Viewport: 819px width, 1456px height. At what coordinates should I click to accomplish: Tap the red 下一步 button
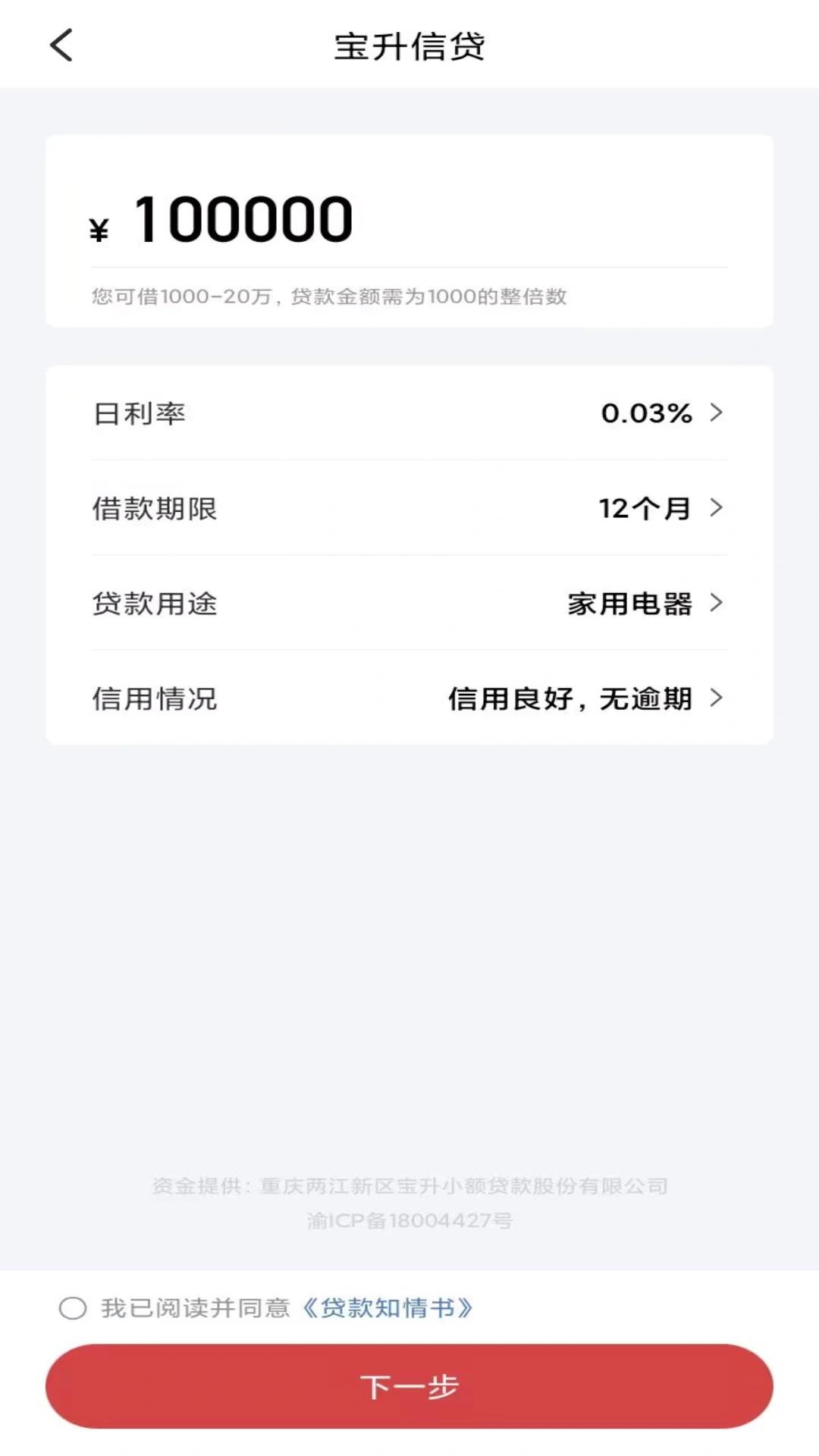coord(409,1386)
